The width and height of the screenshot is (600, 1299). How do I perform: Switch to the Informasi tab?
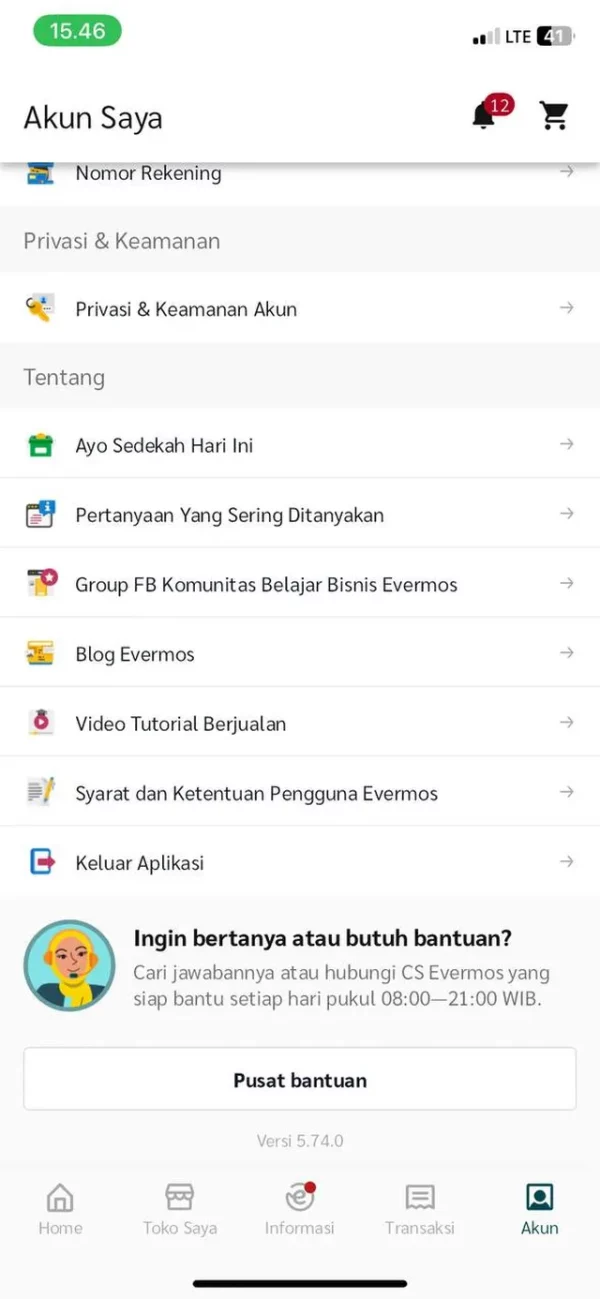coord(299,1209)
